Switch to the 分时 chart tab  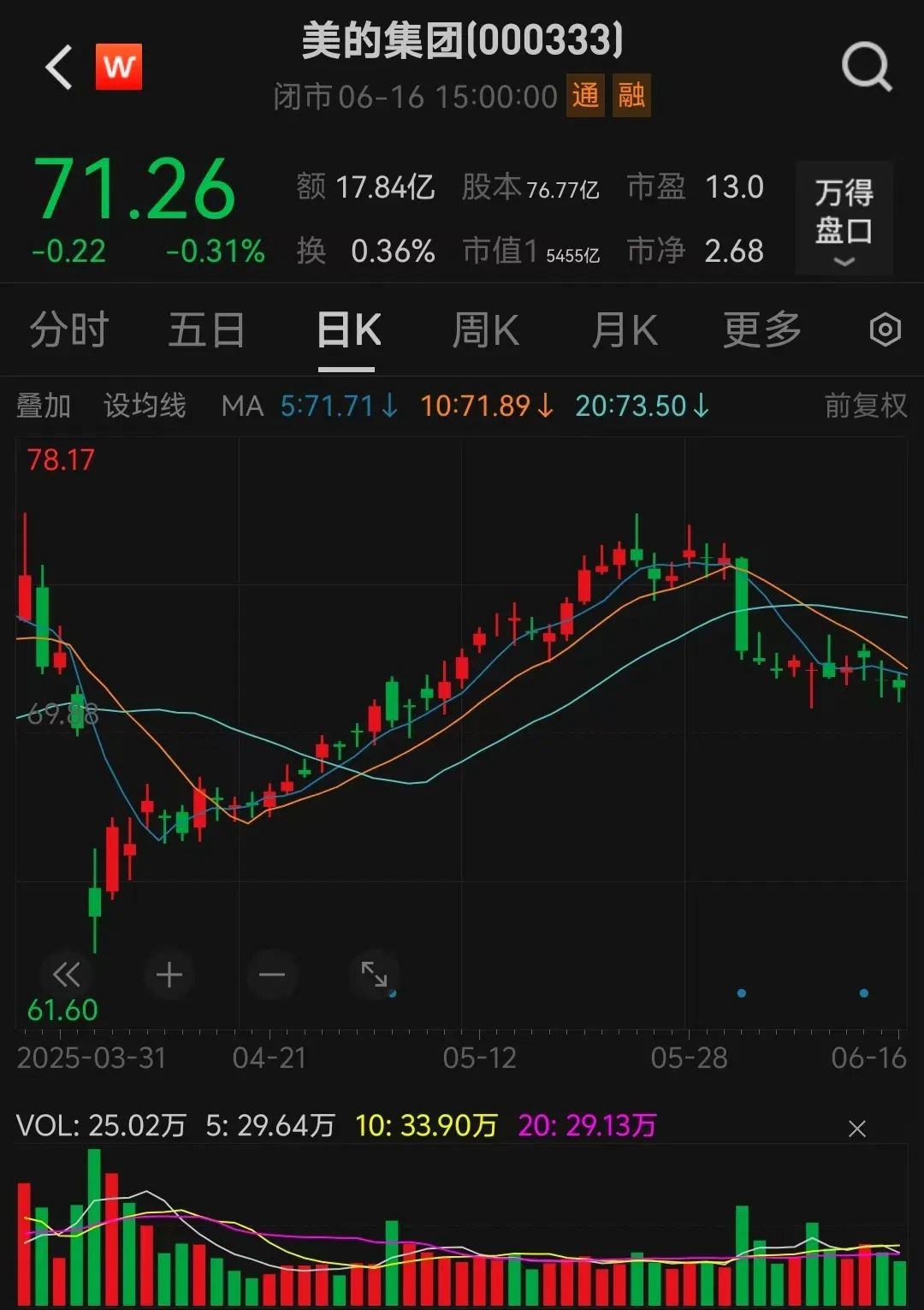click(x=68, y=330)
